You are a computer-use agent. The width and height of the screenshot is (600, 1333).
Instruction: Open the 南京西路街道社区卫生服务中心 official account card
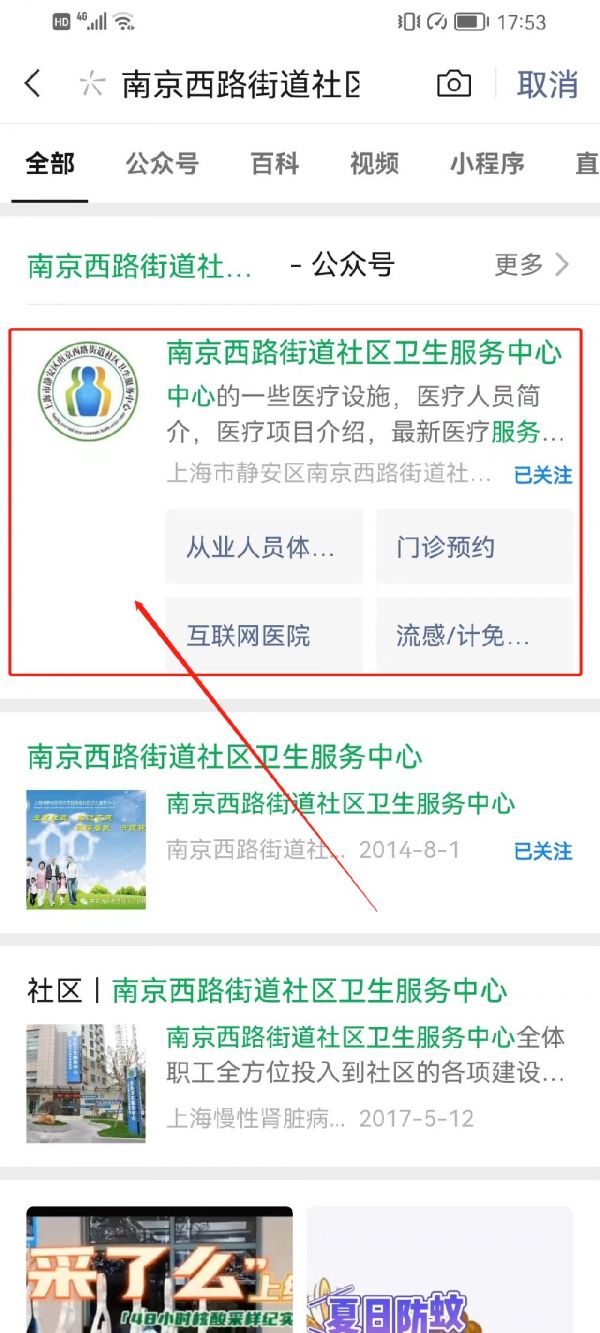point(296,410)
